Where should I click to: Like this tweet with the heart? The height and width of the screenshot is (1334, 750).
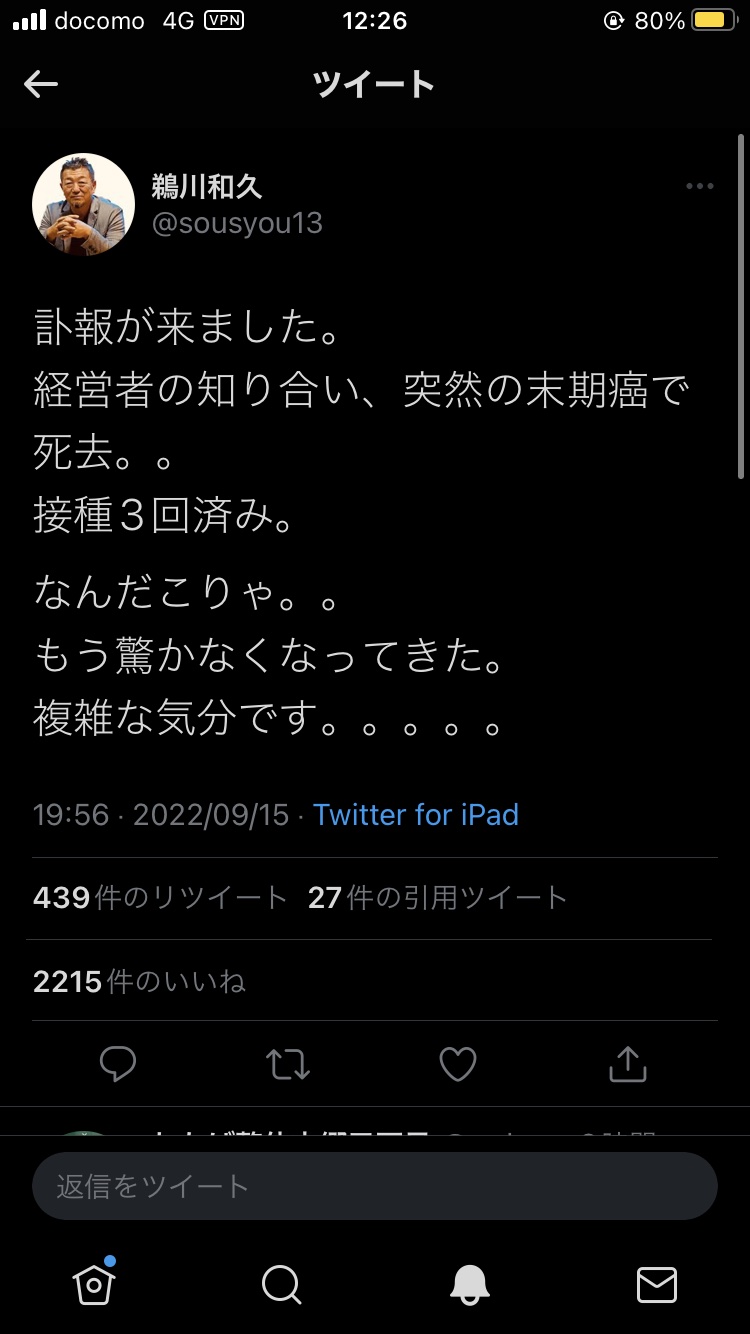pyautogui.click(x=458, y=1064)
